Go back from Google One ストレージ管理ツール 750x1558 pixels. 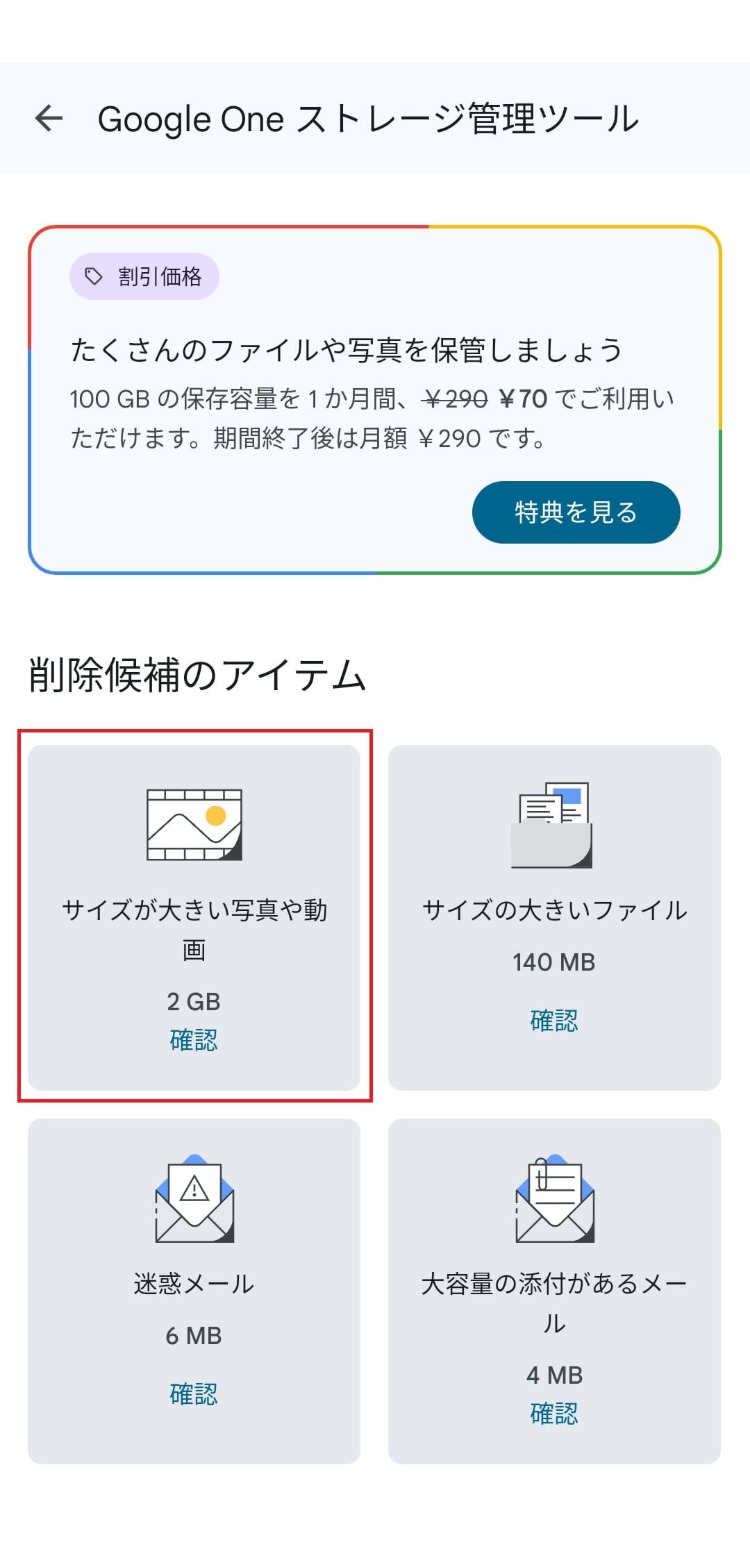(x=48, y=119)
